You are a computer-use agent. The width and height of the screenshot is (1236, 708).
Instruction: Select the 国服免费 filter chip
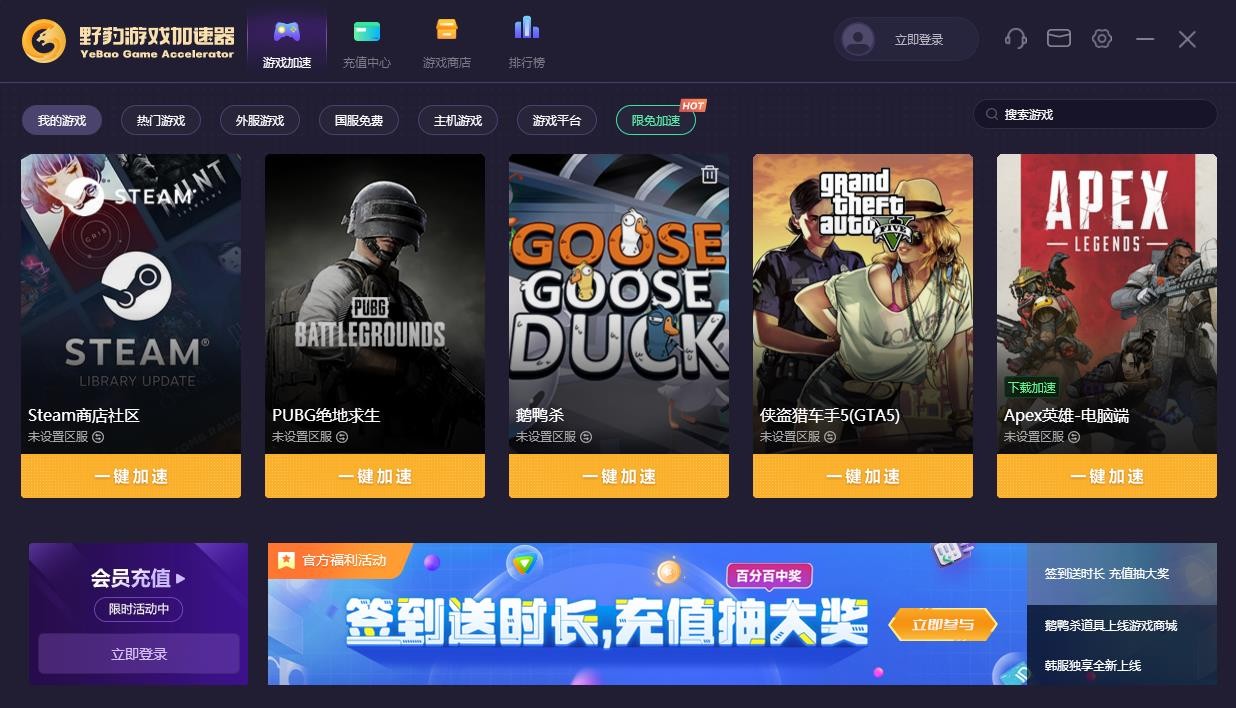point(359,121)
